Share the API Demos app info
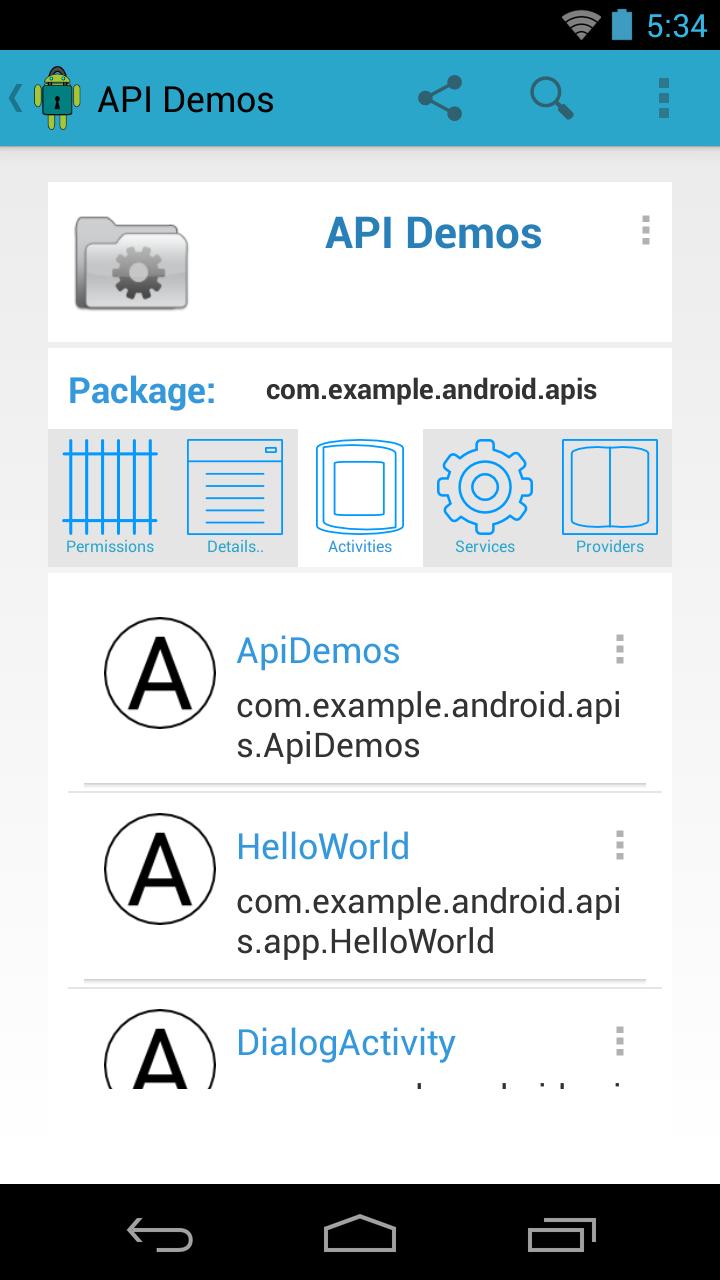The width and height of the screenshot is (720, 1280). coord(440,99)
